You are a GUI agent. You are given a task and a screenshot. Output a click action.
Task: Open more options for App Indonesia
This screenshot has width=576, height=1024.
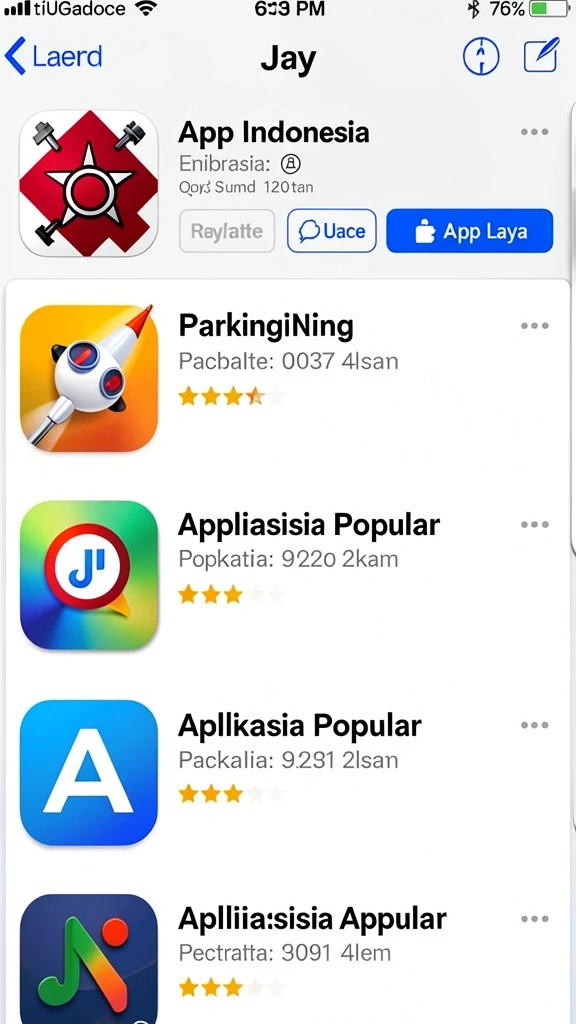coord(534,132)
